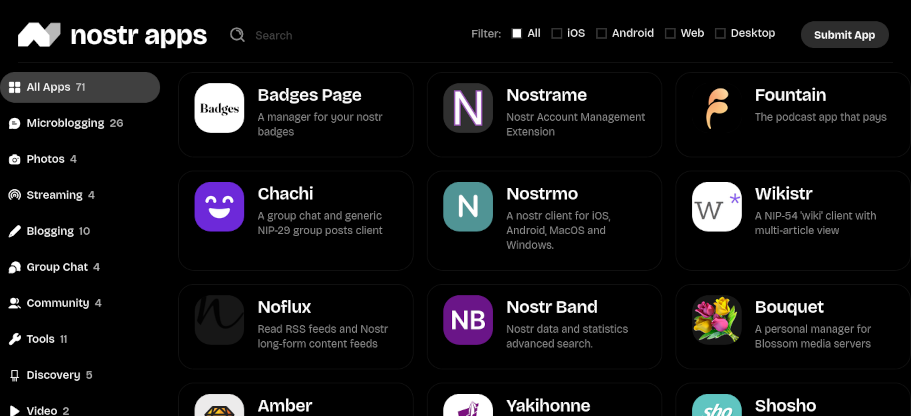Open the Tools category
911x416 pixels.
[40, 339]
